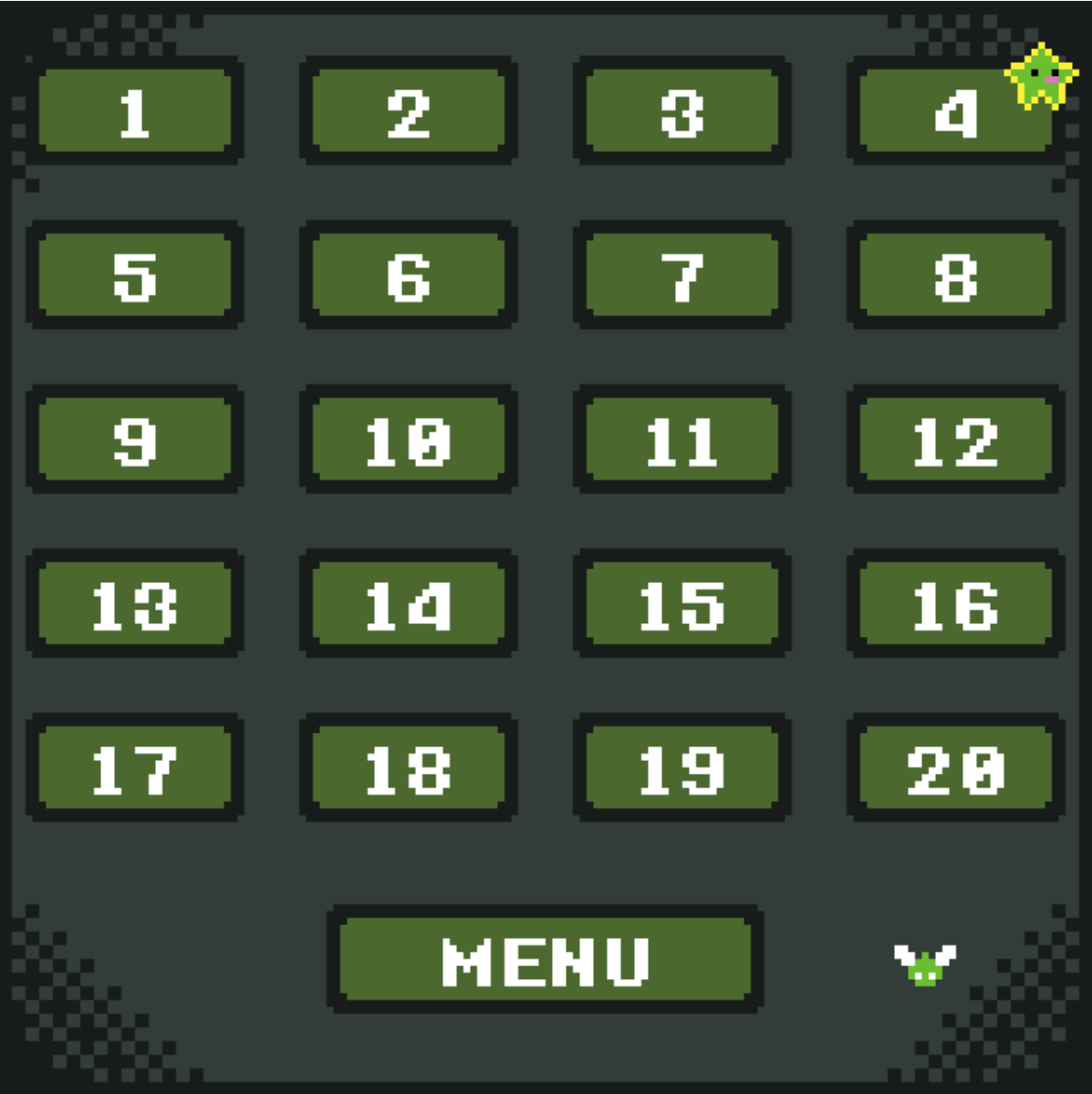This screenshot has height=1094, width=1092.
Task: Select level 20
Action: click(x=956, y=768)
